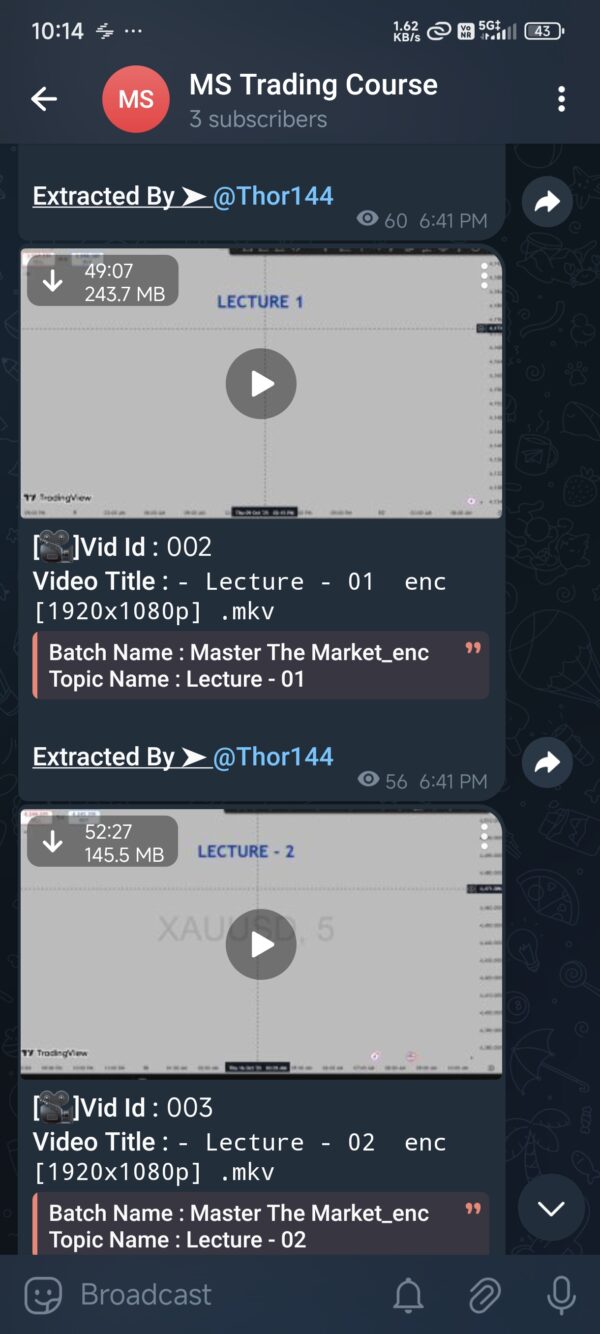Open the channel overflow menu
This screenshot has width=600, height=1334.
pyautogui.click(x=561, y=98)
